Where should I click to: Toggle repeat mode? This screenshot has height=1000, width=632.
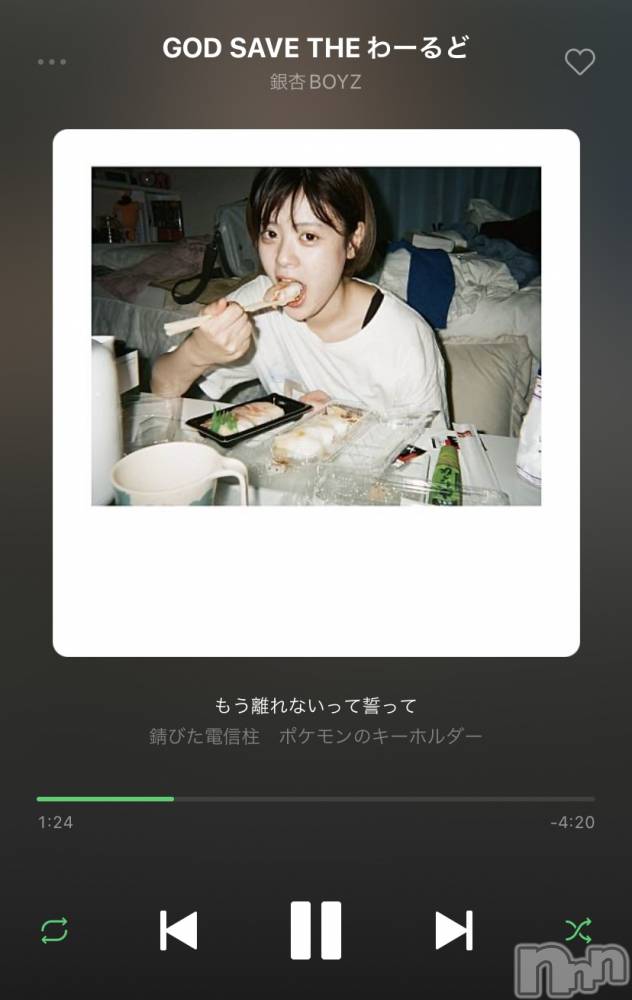(54, 931)
